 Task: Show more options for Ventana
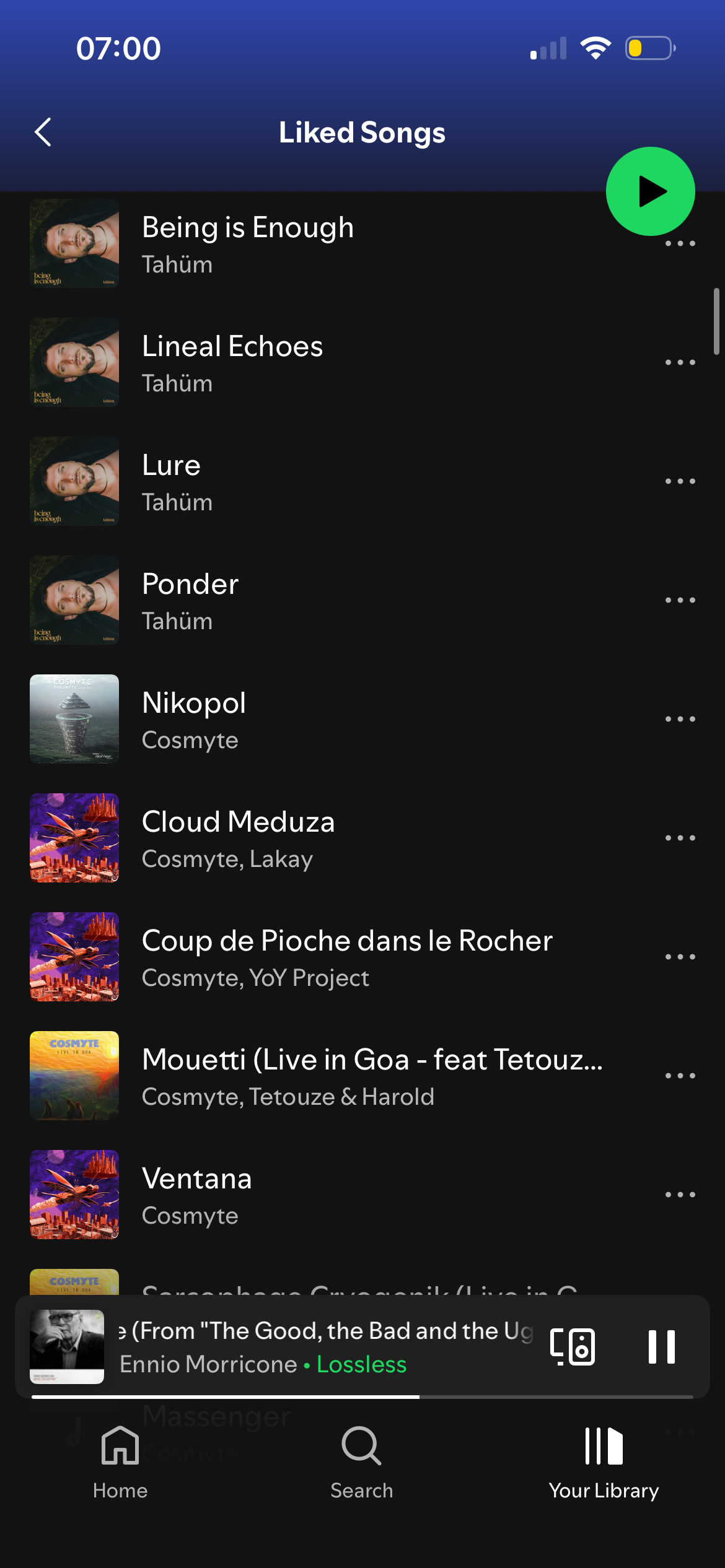tap(680, 1195)
